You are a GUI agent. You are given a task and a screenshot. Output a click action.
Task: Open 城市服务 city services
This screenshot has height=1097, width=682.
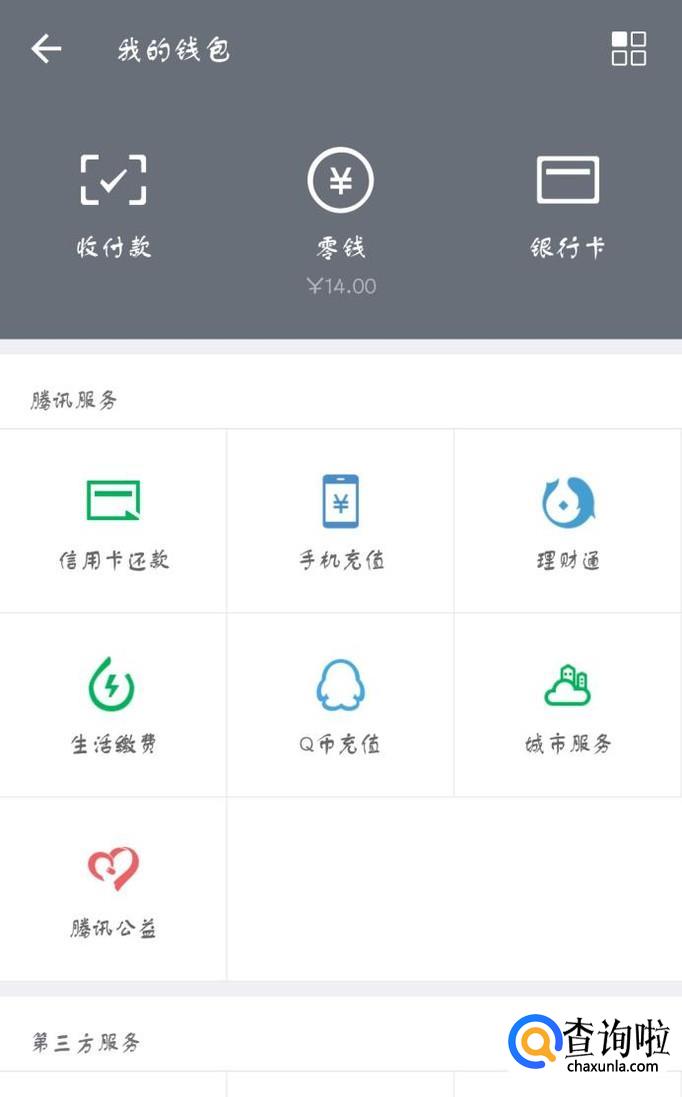click(x=567, y=705)
